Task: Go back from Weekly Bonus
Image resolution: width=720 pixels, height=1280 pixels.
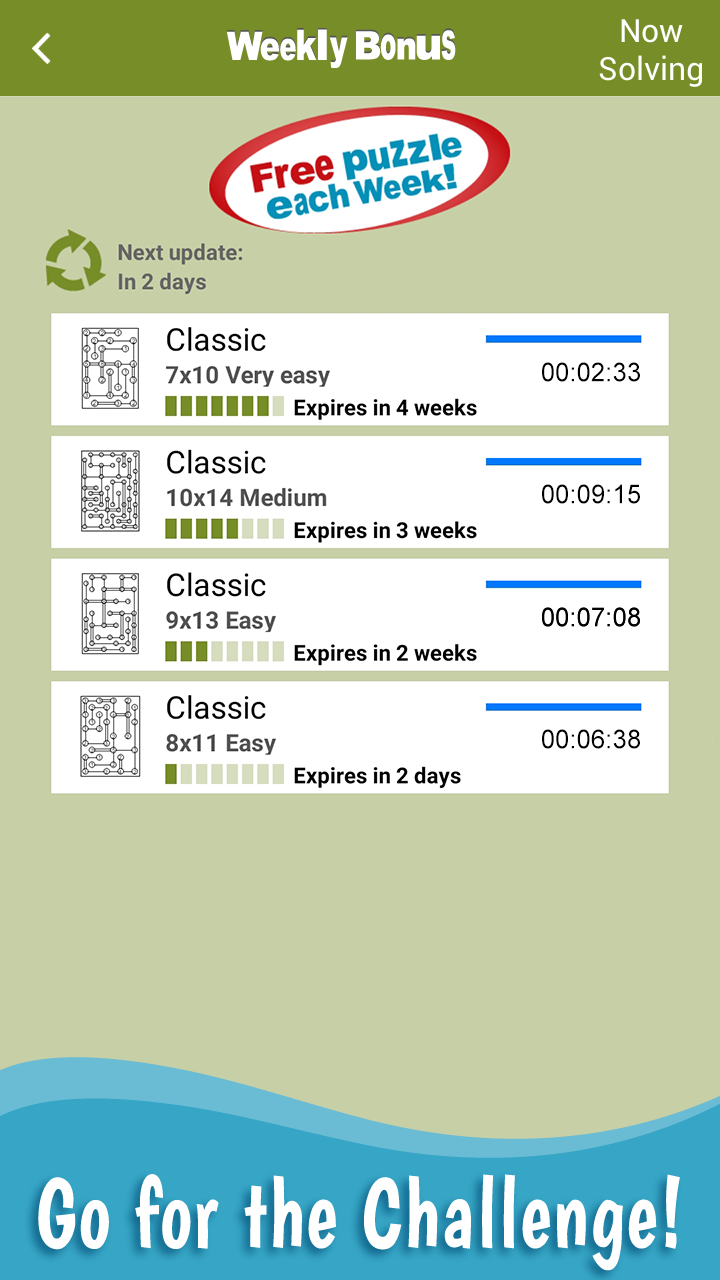Action: coord(41,48)
